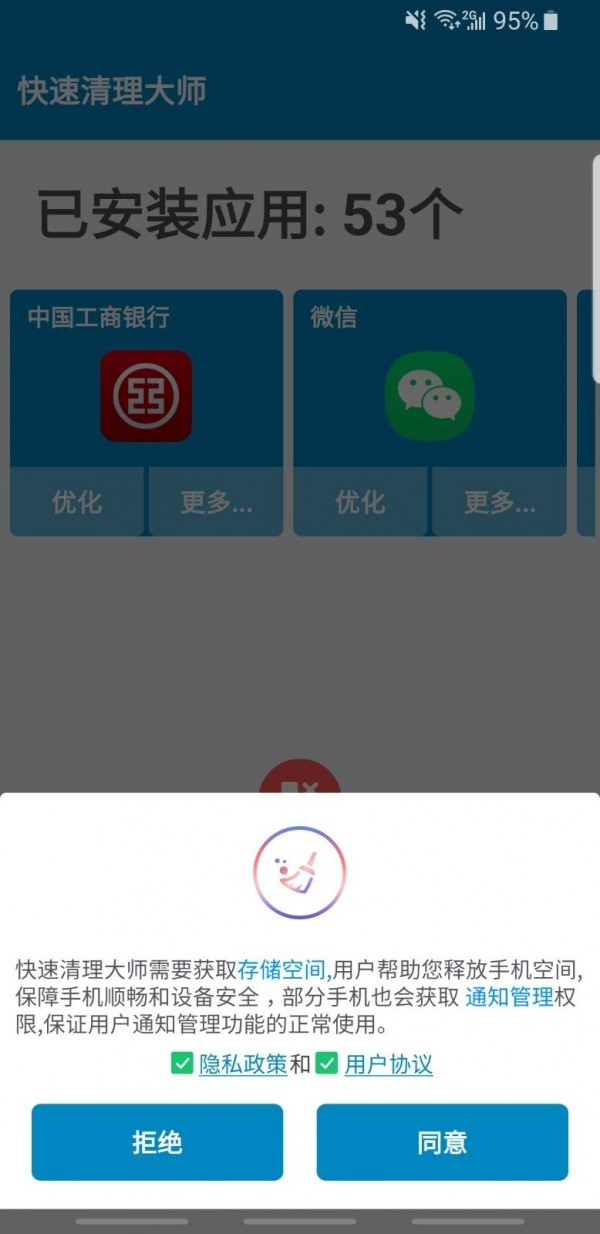Tap 同意 to accept permissions
600x1234 pixels.
pyautogui.click(x=442, y=1142)
